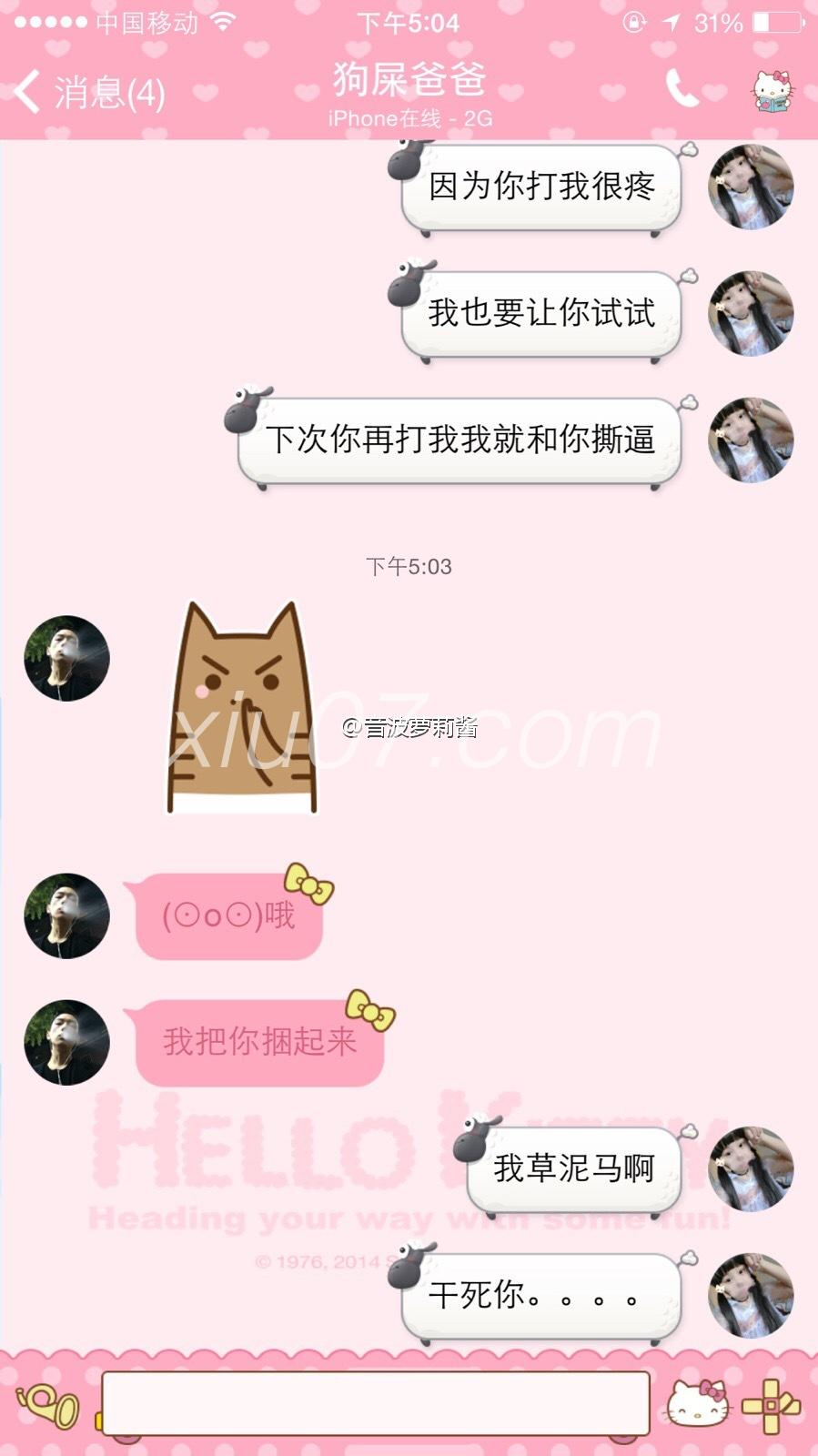Open the cat sticker message

[x=242, y=709]
